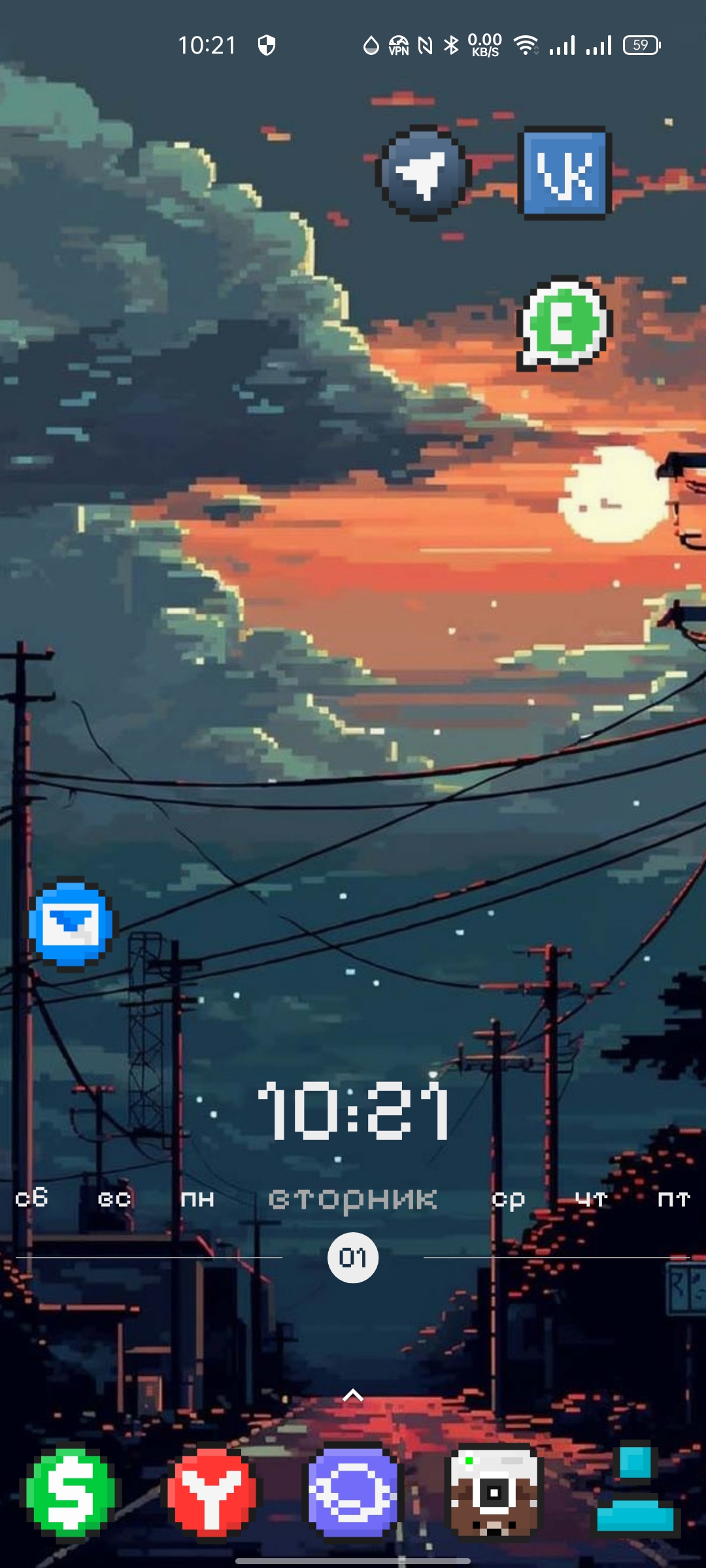Open the Telegram app
706x1568 pixels.
424,173
